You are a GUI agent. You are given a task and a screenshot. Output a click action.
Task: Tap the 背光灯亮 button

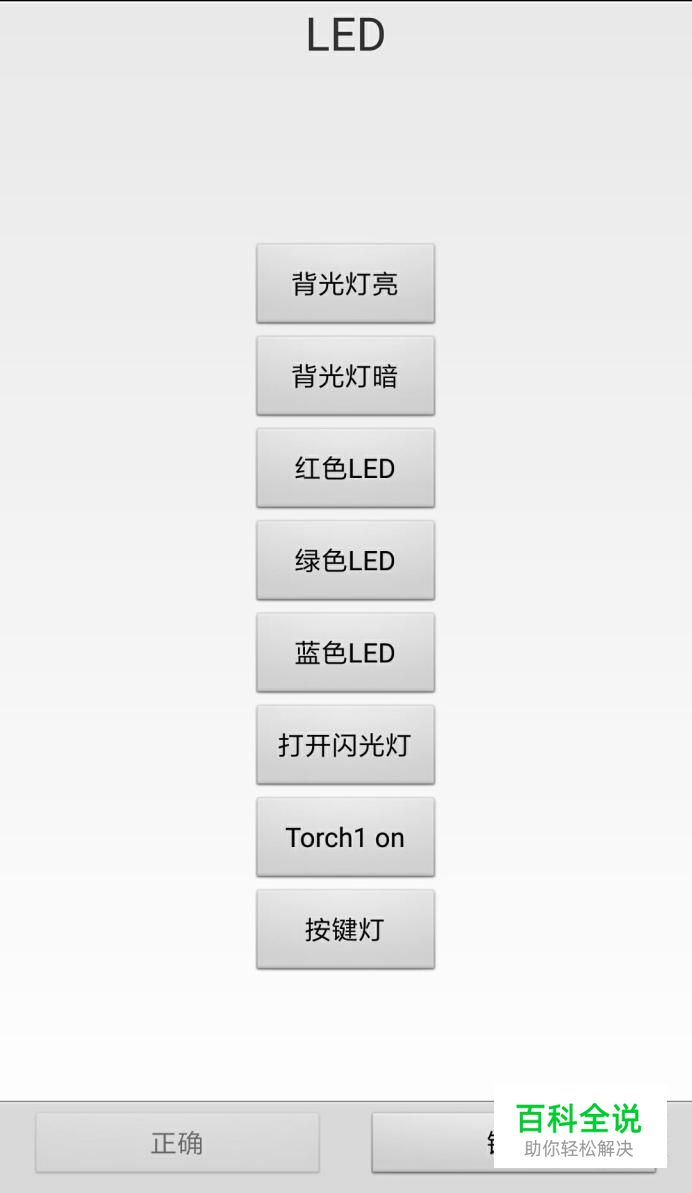click(345, 284)
